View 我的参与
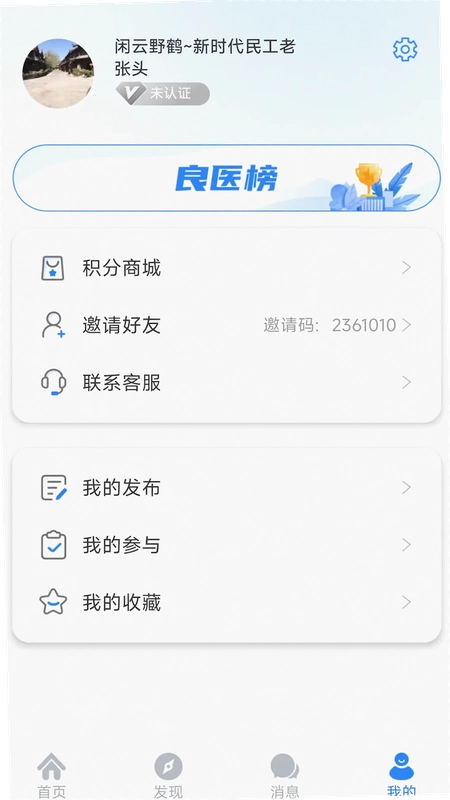The image size is (450, 800). 227,545
